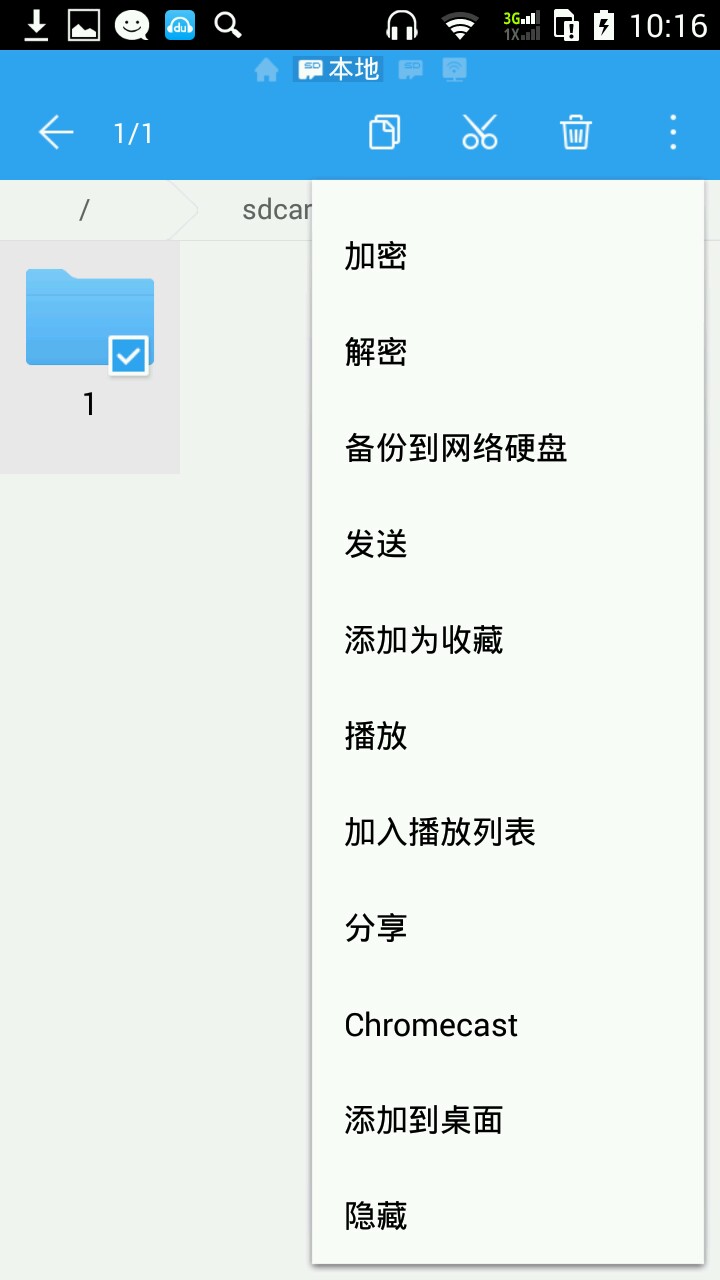Copy the selected folder
The image size is (720, 1280).
tap(385, 132)
